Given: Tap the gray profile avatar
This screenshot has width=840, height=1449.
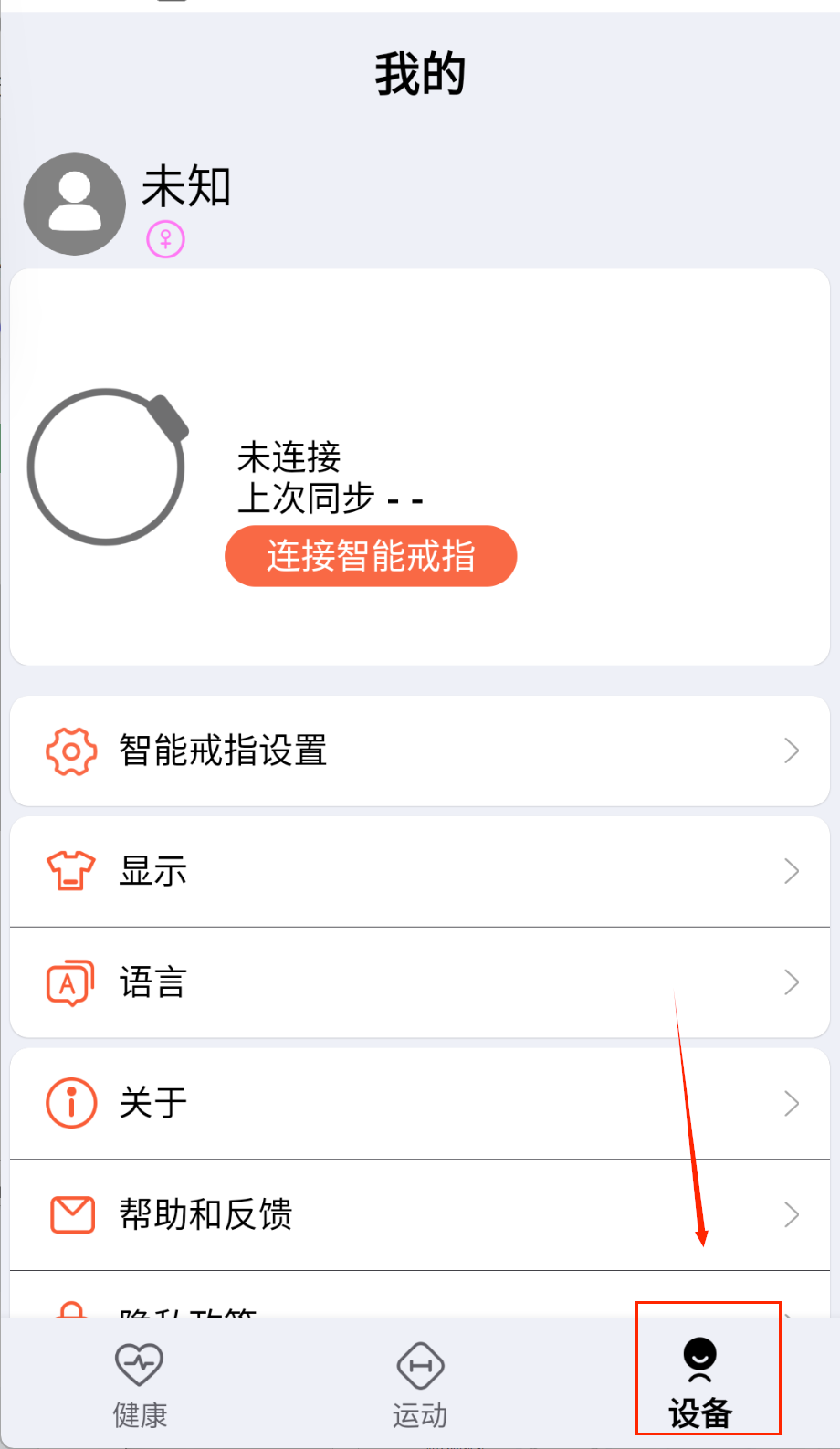Looking at the screenshot, I should point(75,204).
